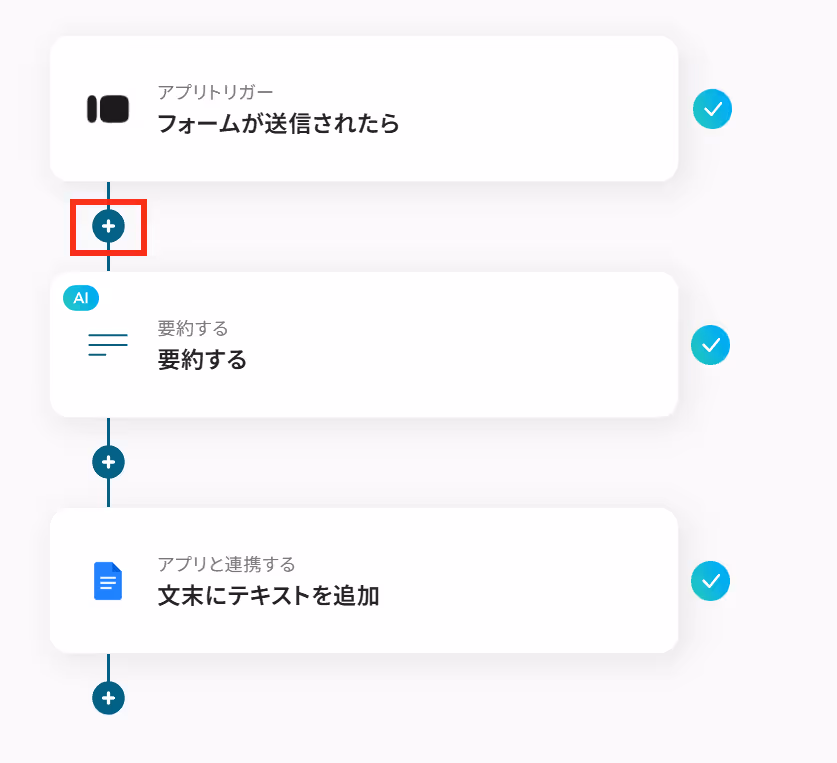
Task: Add a step below the 要約する card
Action: 108,462
